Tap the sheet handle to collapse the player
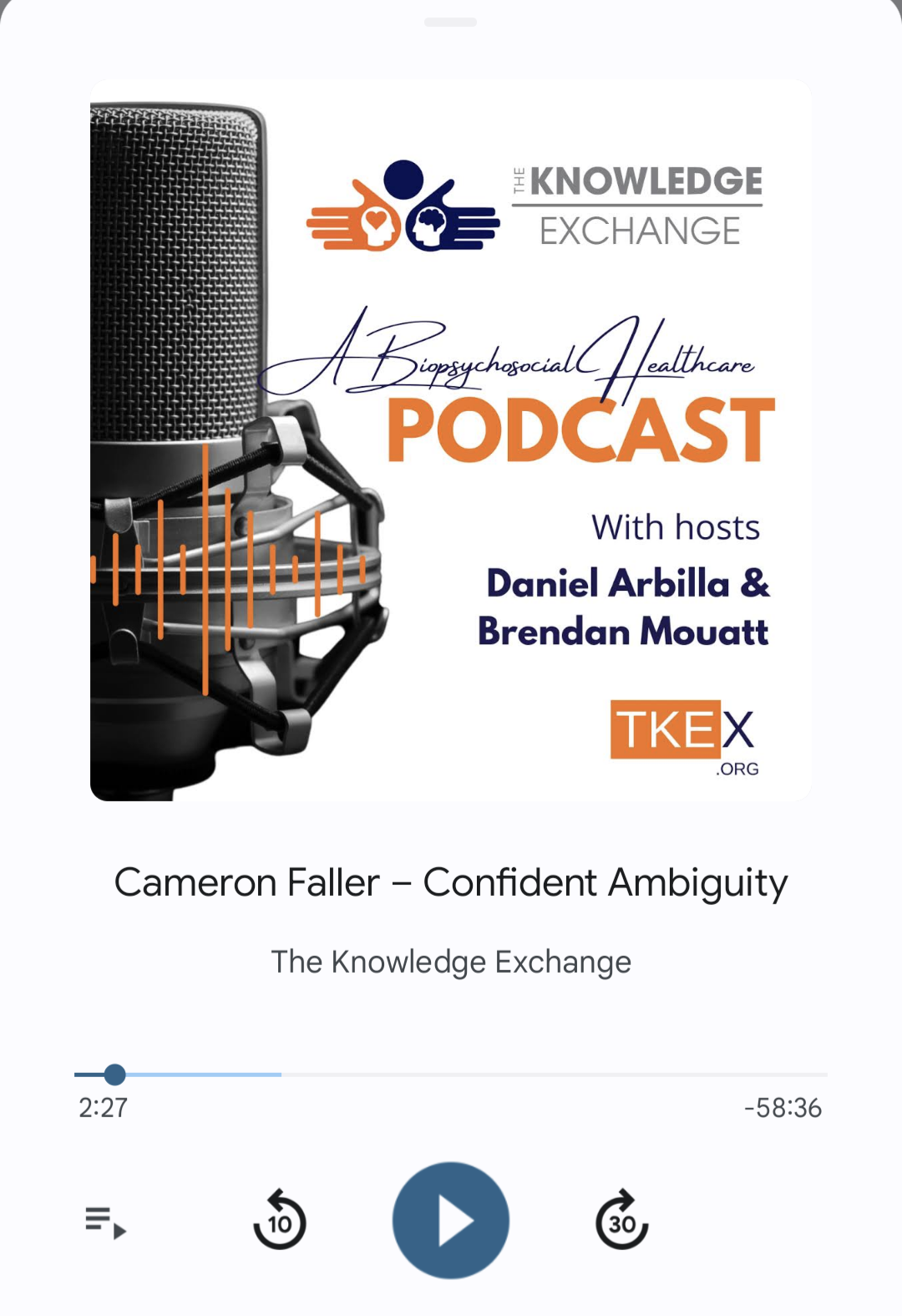 point(451,23)
